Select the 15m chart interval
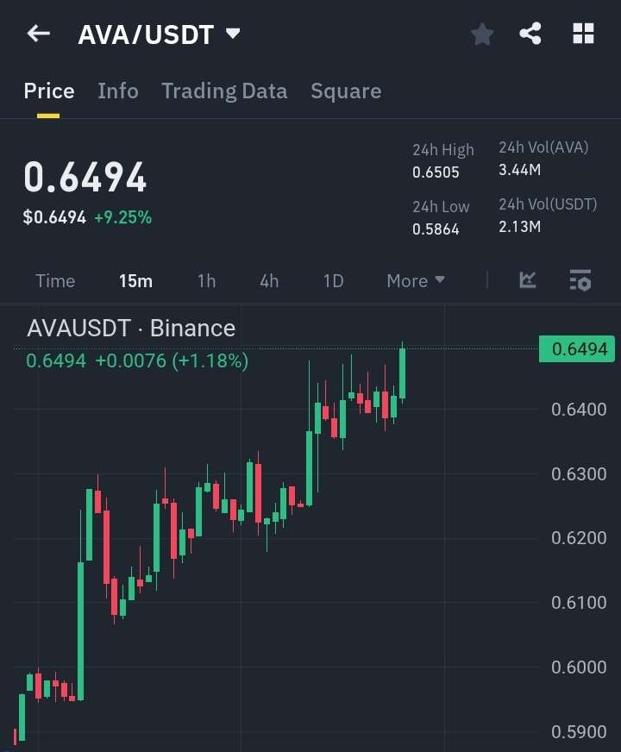The height and width of the screenshot is (752, 621). (136, 281)
